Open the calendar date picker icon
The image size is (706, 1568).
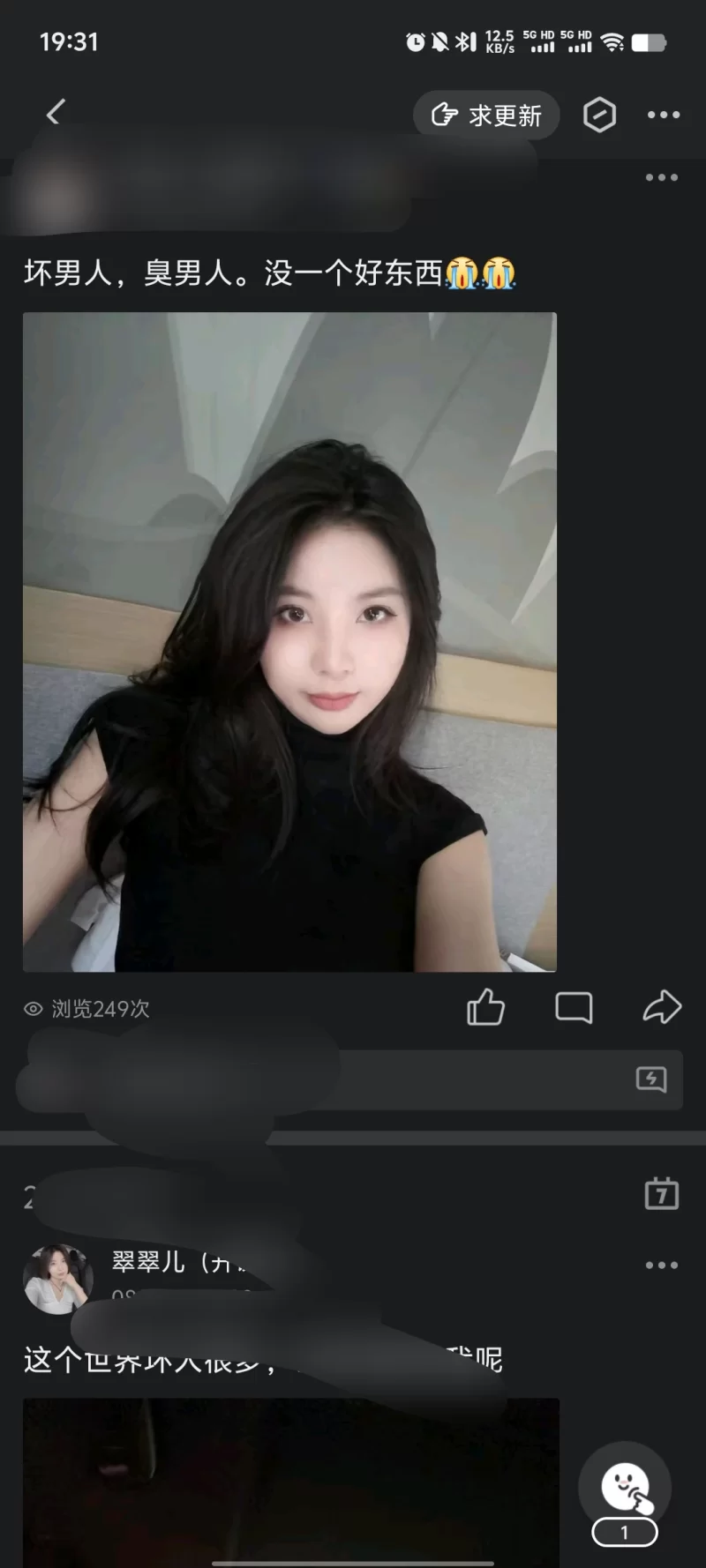(x=662, y=1194)
